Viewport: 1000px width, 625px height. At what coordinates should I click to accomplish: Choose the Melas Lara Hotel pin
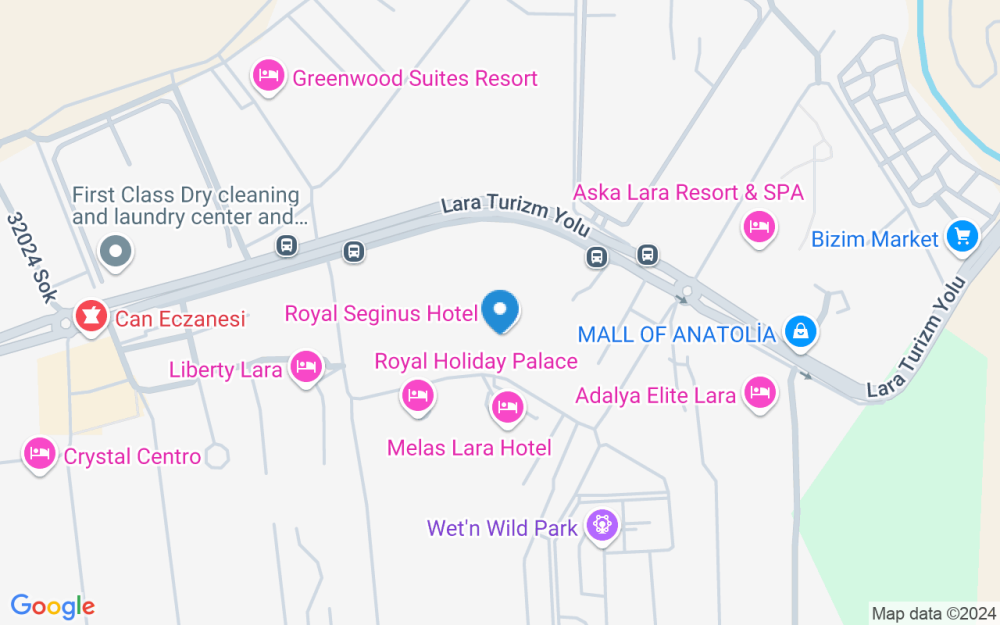click(x=508, y=408)
